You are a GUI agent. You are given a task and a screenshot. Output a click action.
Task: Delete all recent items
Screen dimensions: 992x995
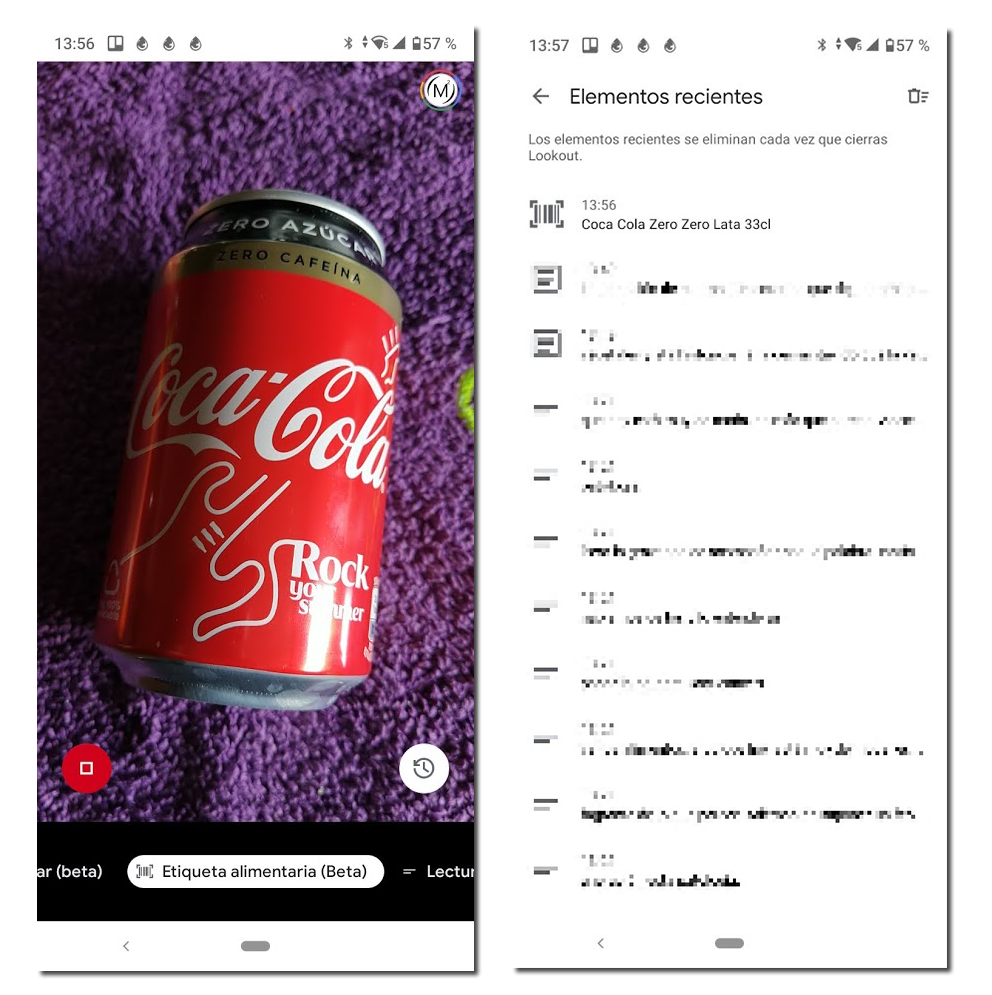(x=917, y=97)
